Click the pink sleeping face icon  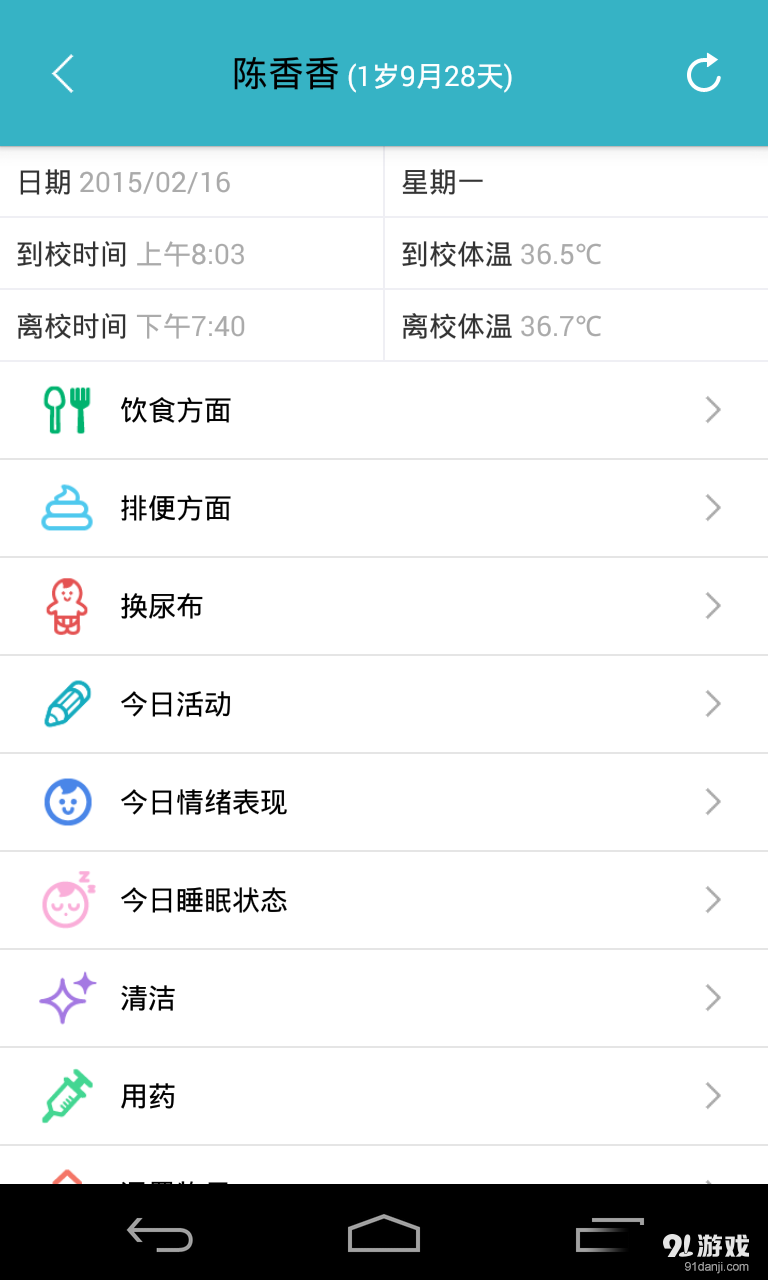pyautogui.click(x=67, y=900)
